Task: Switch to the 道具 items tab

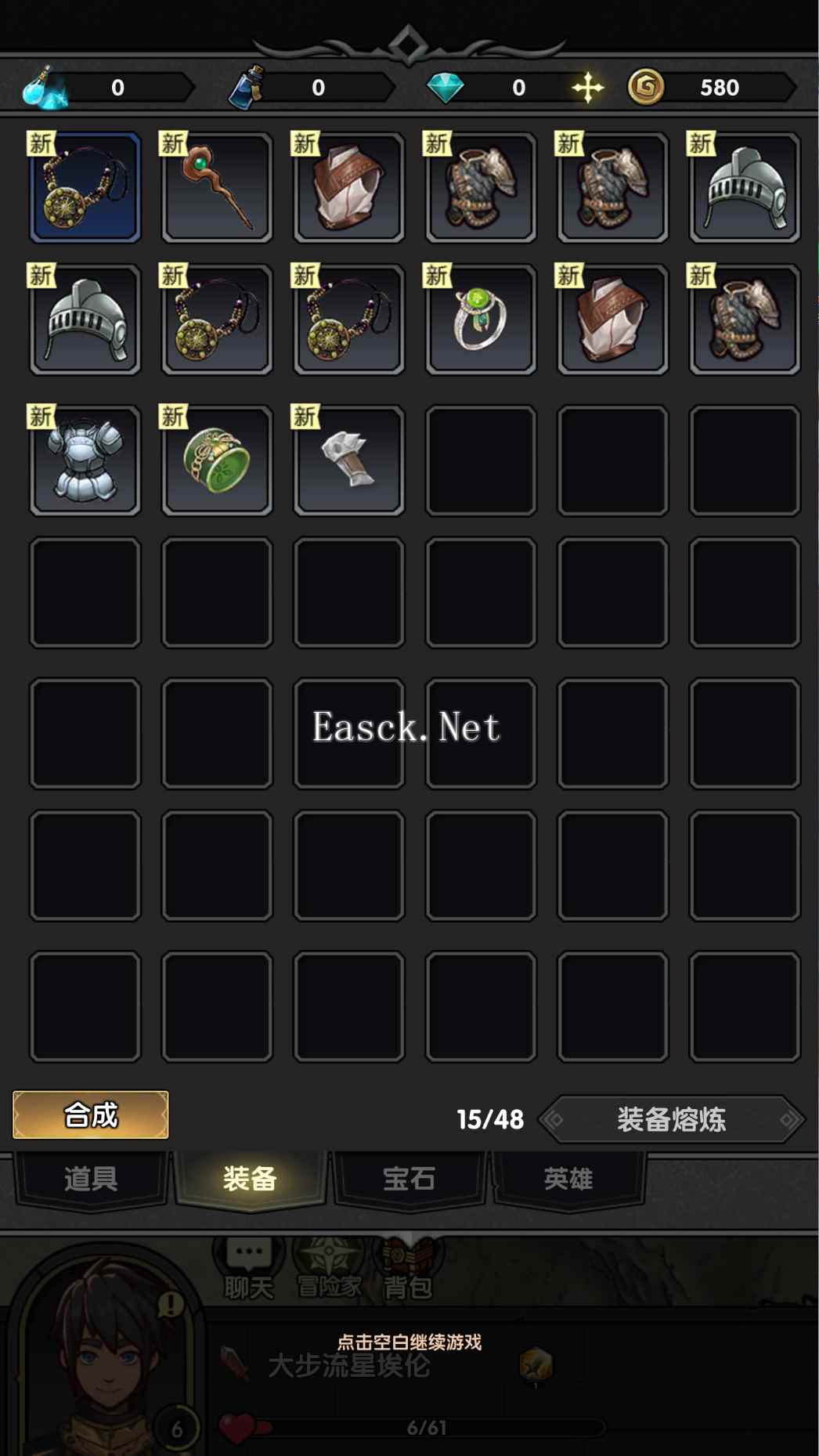Action: (91, 1179)
